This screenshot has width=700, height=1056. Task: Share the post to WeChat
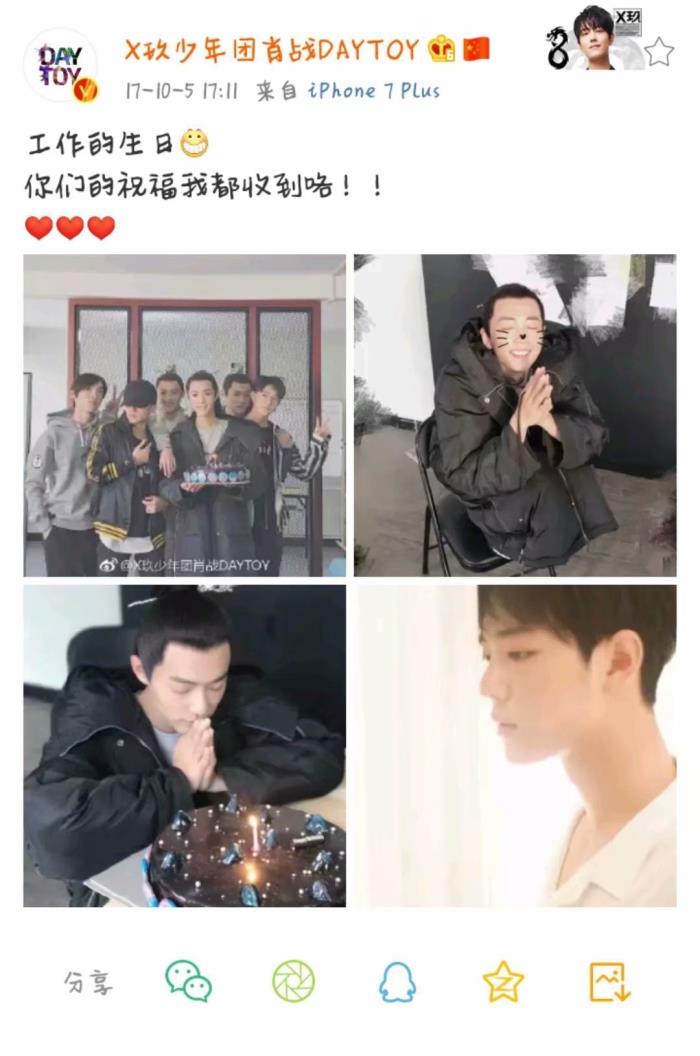point(188,981)
